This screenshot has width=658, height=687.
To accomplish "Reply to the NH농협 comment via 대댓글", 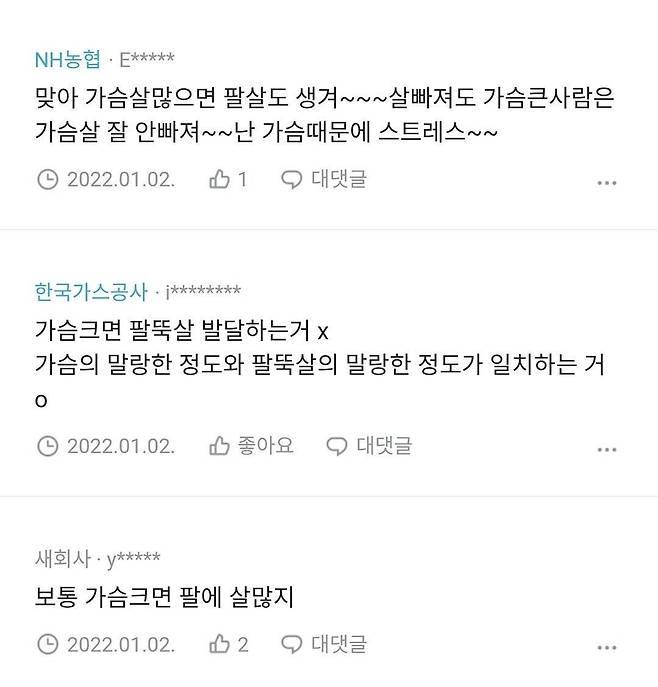I will click(323, 180).
